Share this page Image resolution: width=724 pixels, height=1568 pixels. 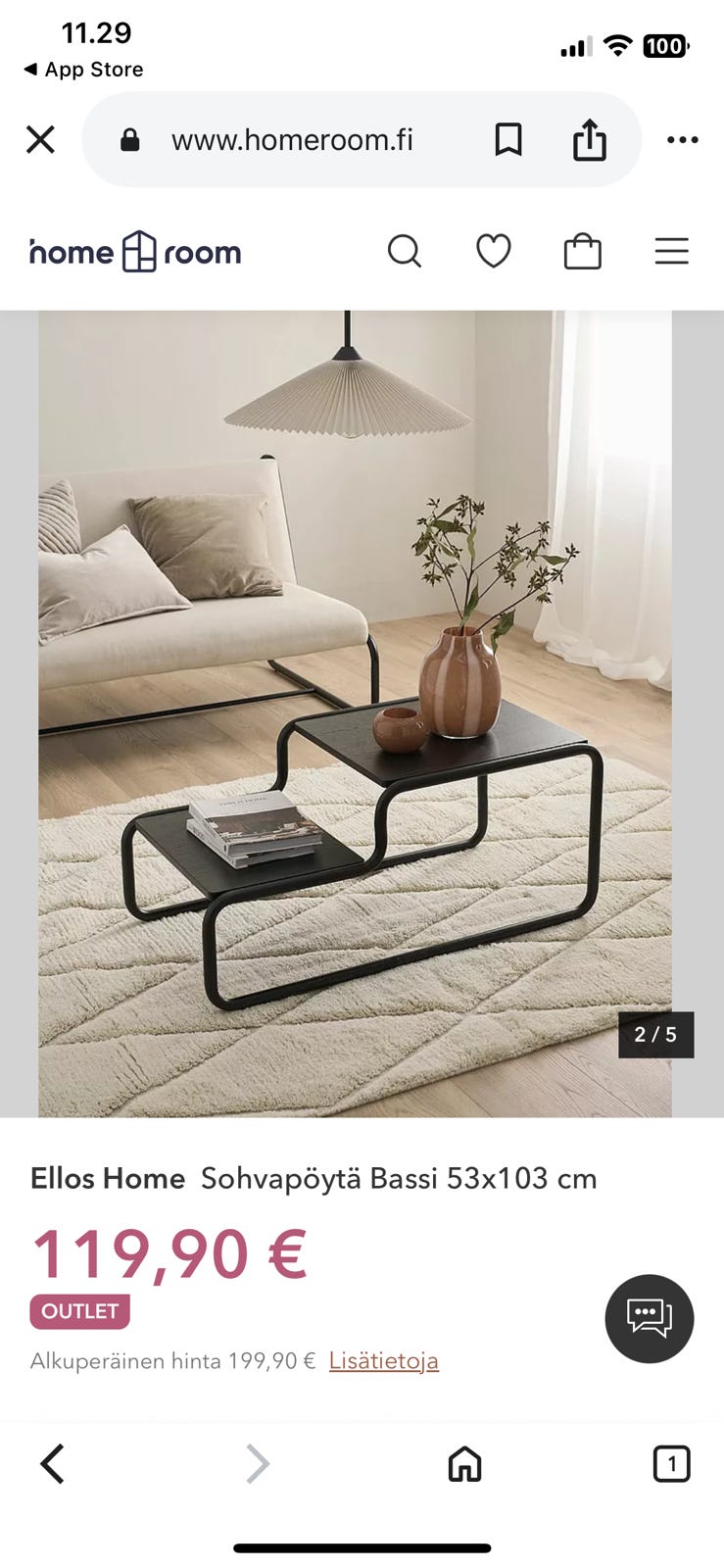click(589, 140)
